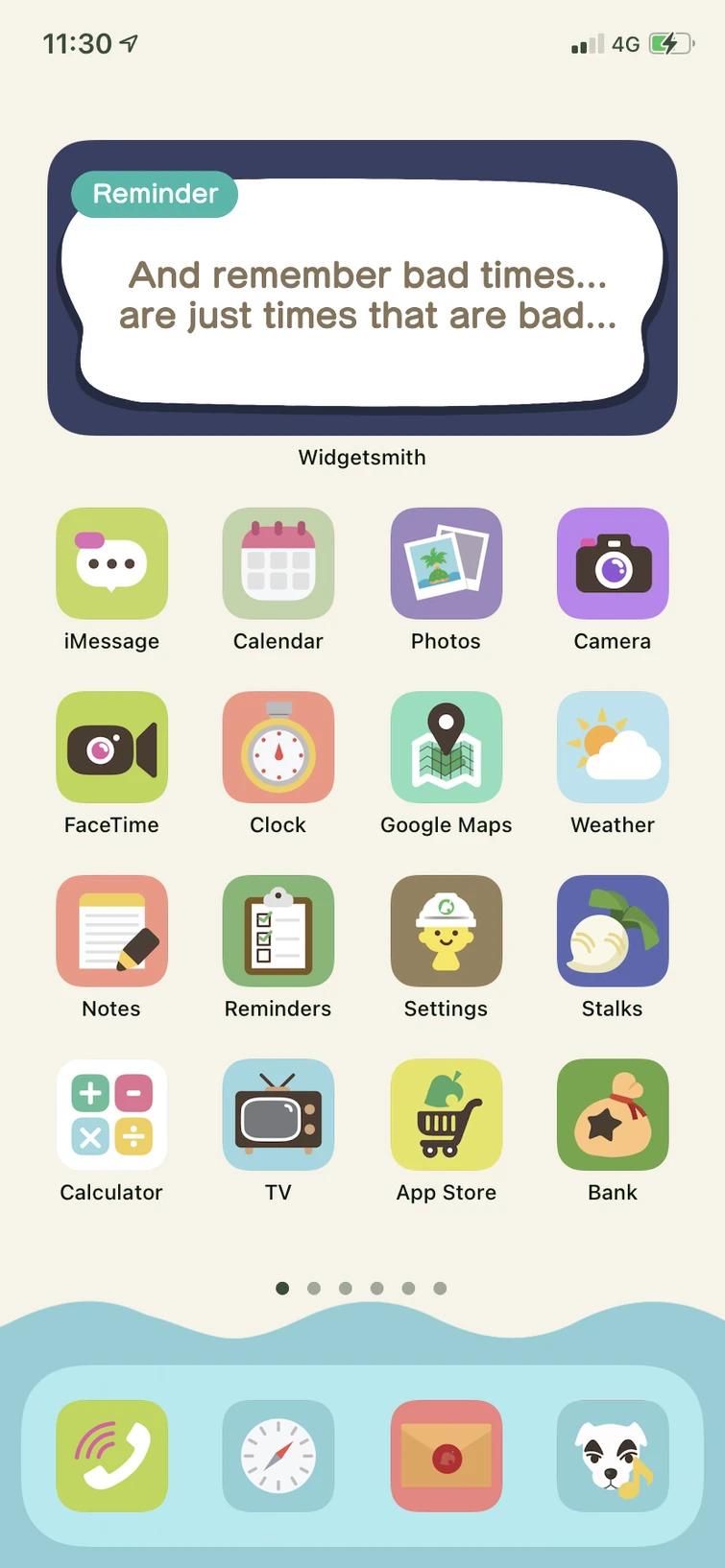Tap the Phone icon in the dock
The image size is (725, 1568).
point(111,1456)
